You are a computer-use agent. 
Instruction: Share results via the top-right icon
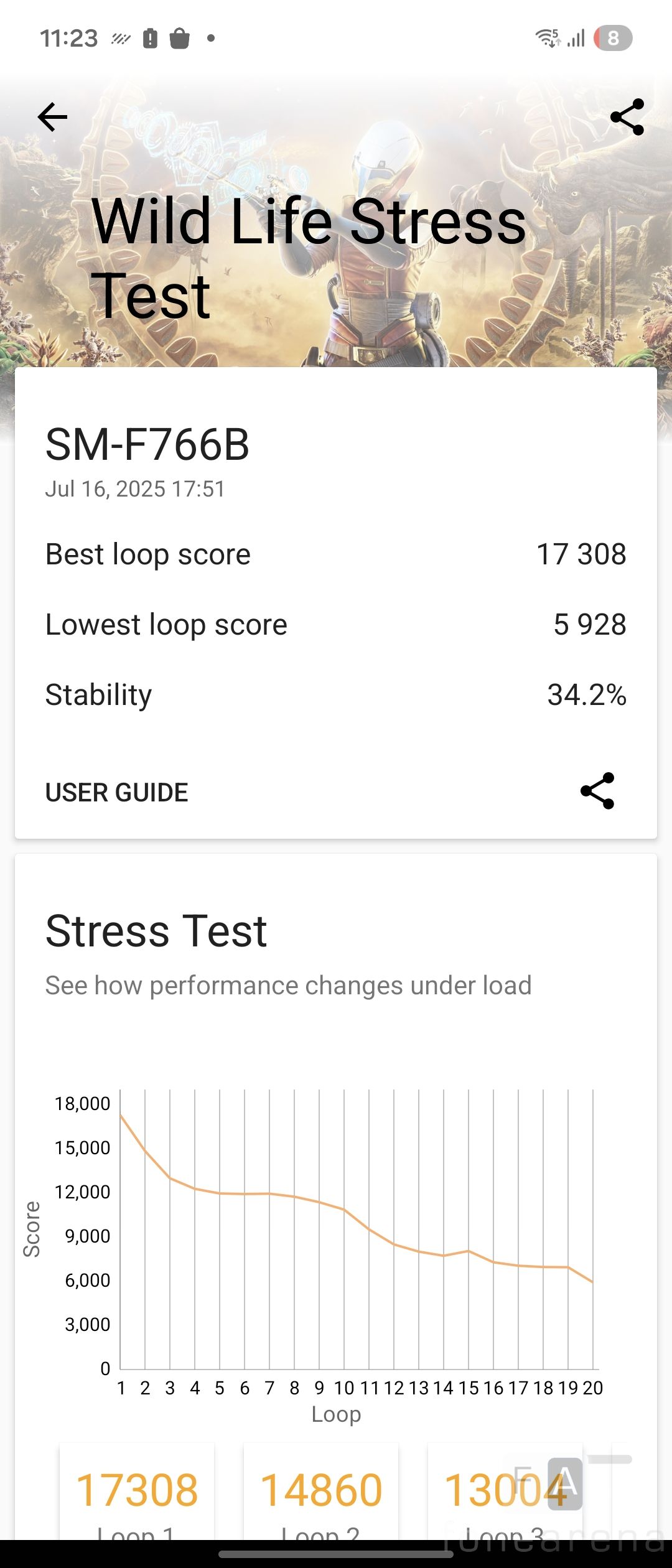coord(627,117)
